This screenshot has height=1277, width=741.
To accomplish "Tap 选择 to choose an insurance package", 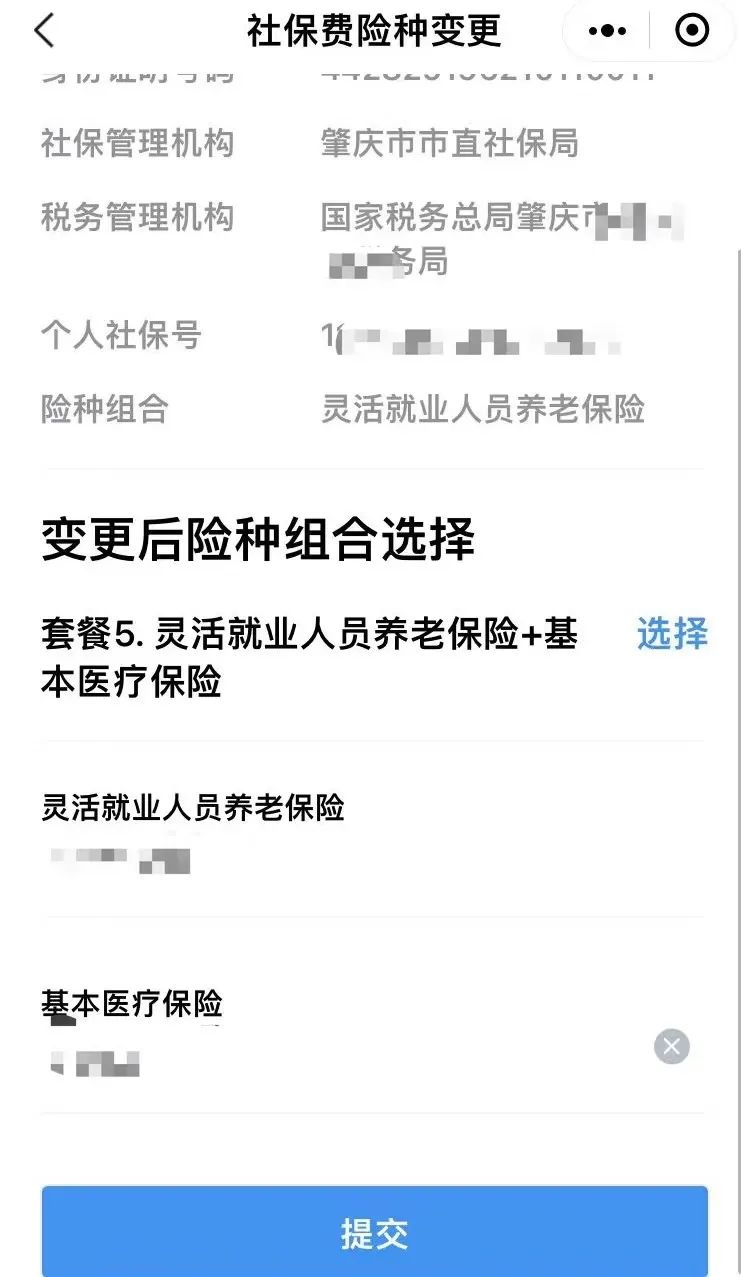I will [x=672, y=634].
